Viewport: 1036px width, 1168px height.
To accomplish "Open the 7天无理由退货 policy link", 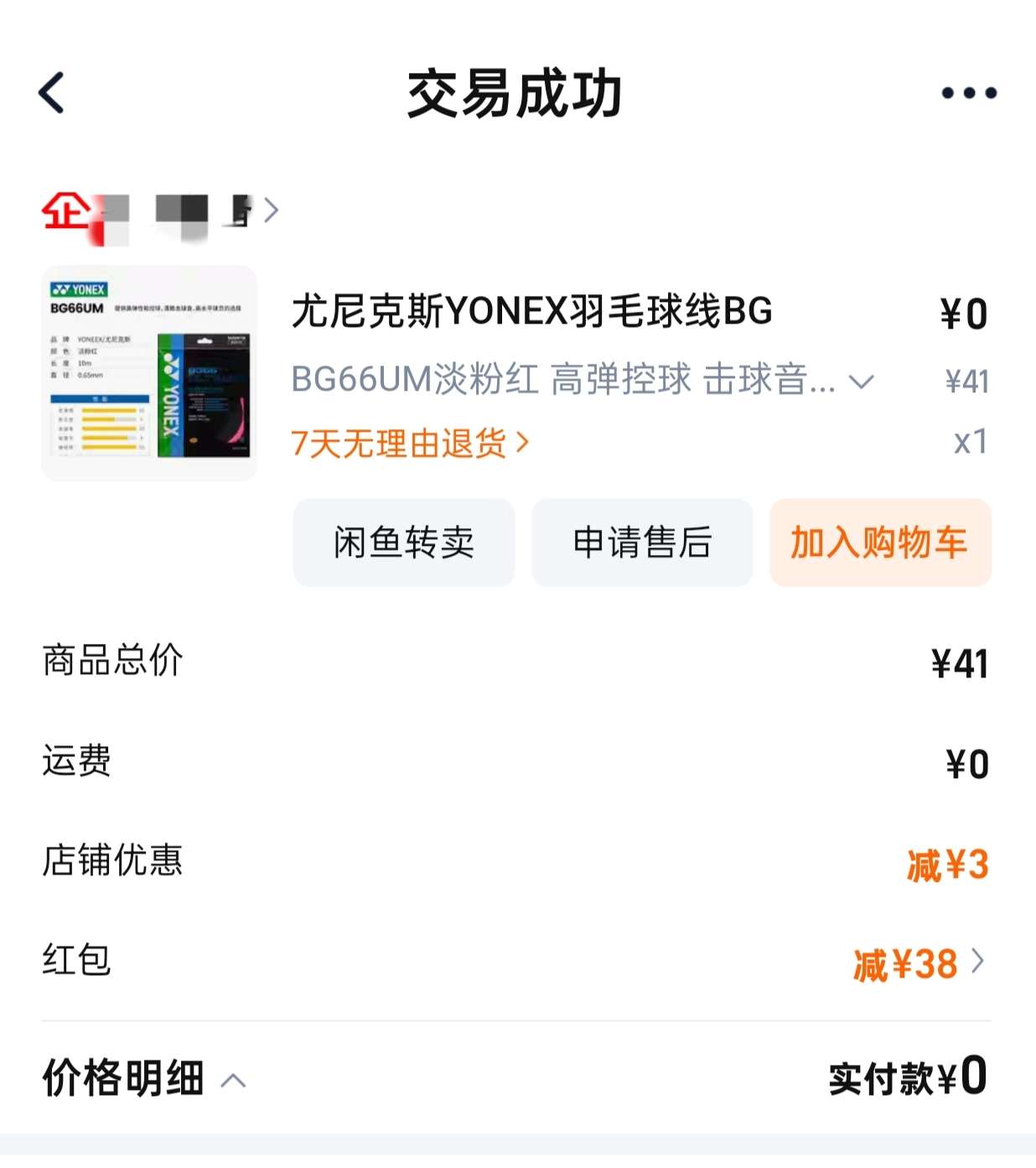I will pos(410,443).
